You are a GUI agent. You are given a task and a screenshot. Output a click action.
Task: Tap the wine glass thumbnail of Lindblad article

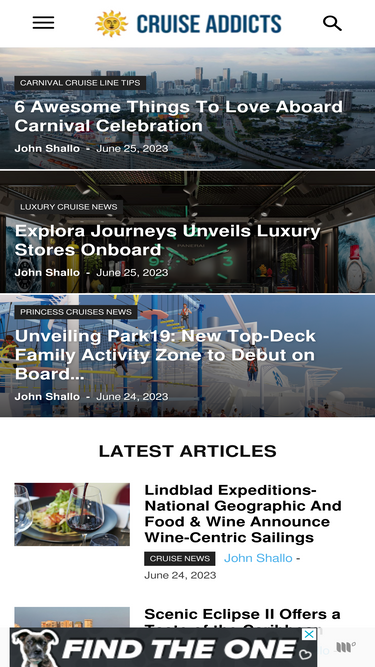pos(72,514)
